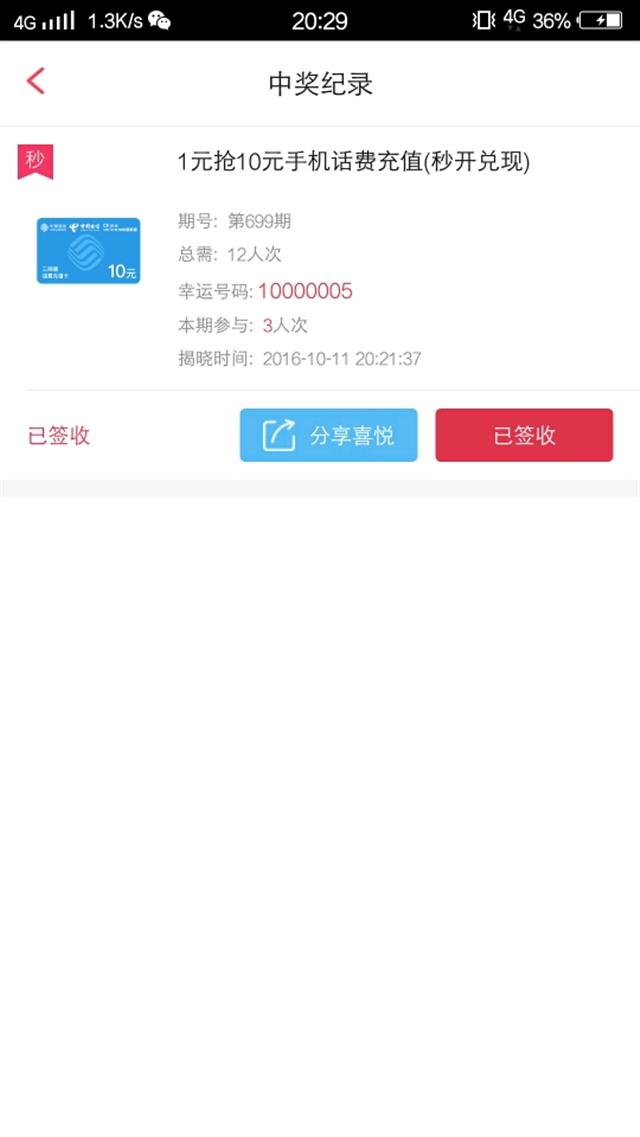Tap the red 已签收 button
The height and width of the screenshot is (1137, 640).
[524, 435]
